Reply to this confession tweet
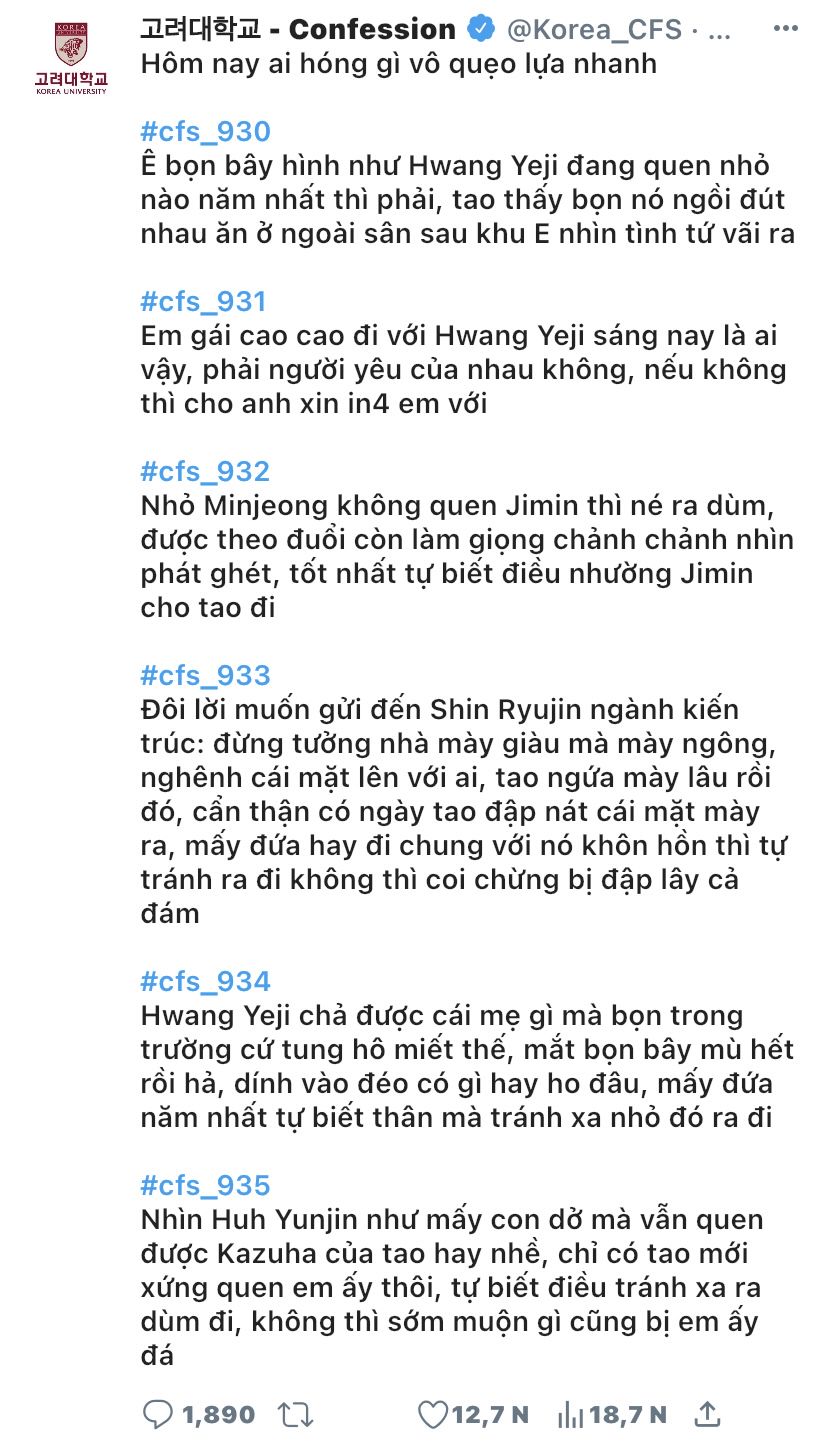 [160, 1414]
